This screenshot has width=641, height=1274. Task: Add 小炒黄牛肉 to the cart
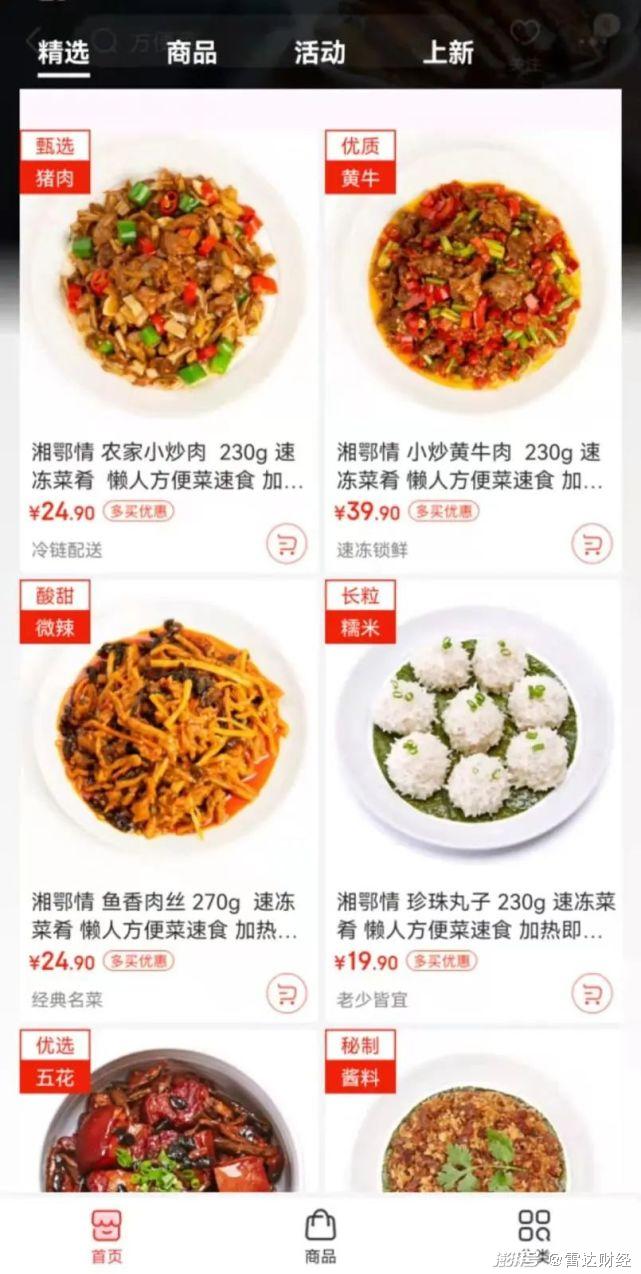click(591, 544)
